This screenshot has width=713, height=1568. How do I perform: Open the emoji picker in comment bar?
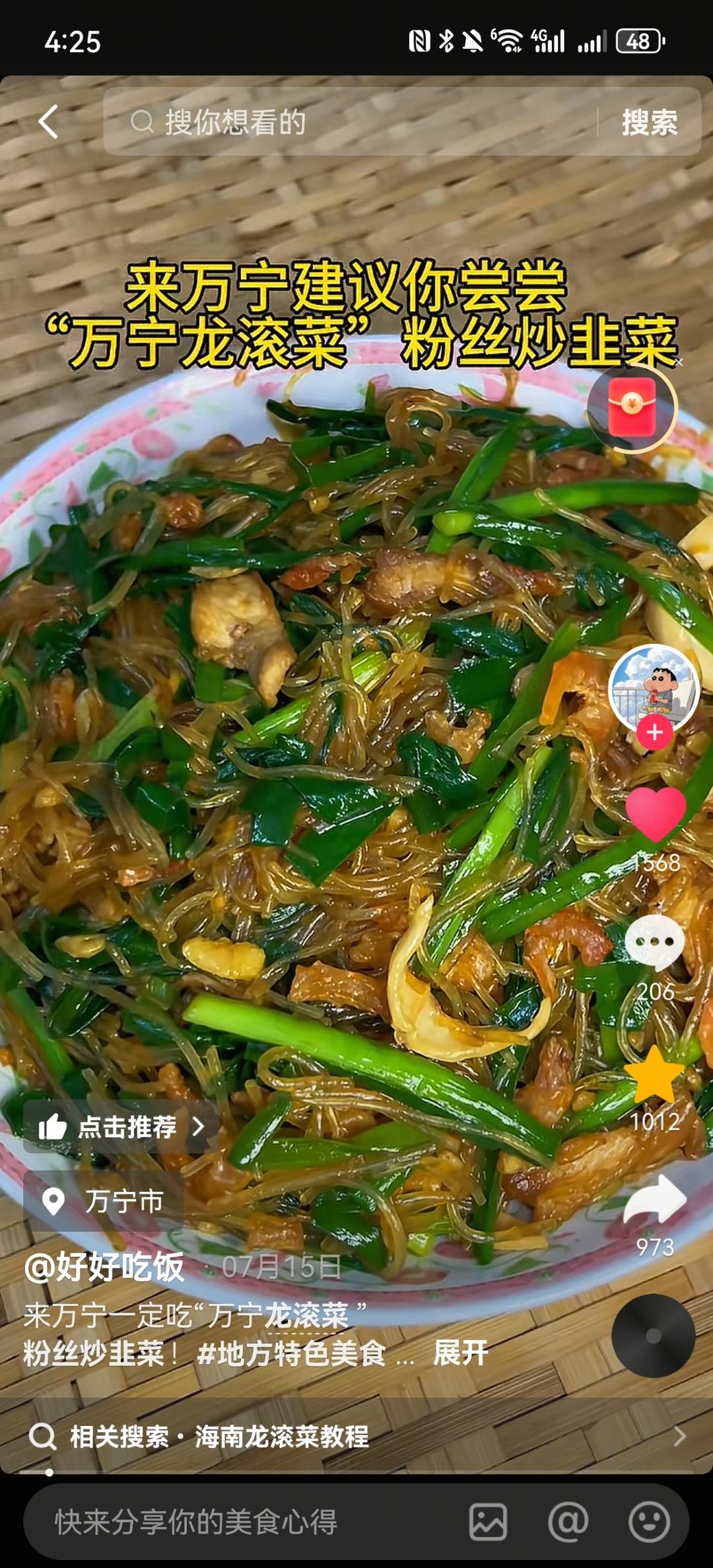coord(649,1522)
